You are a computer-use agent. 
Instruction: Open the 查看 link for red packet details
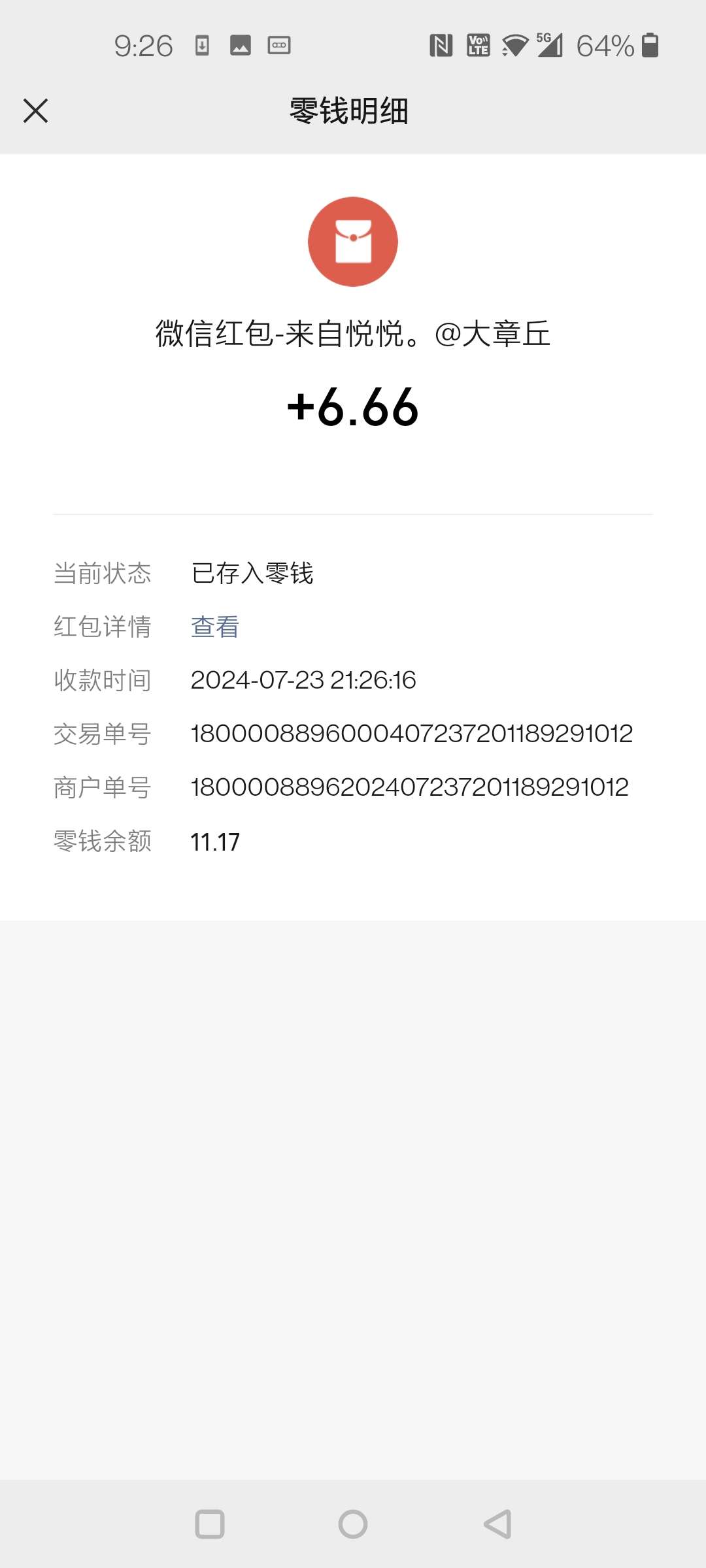pyautogui.click(x=215, y=627)
